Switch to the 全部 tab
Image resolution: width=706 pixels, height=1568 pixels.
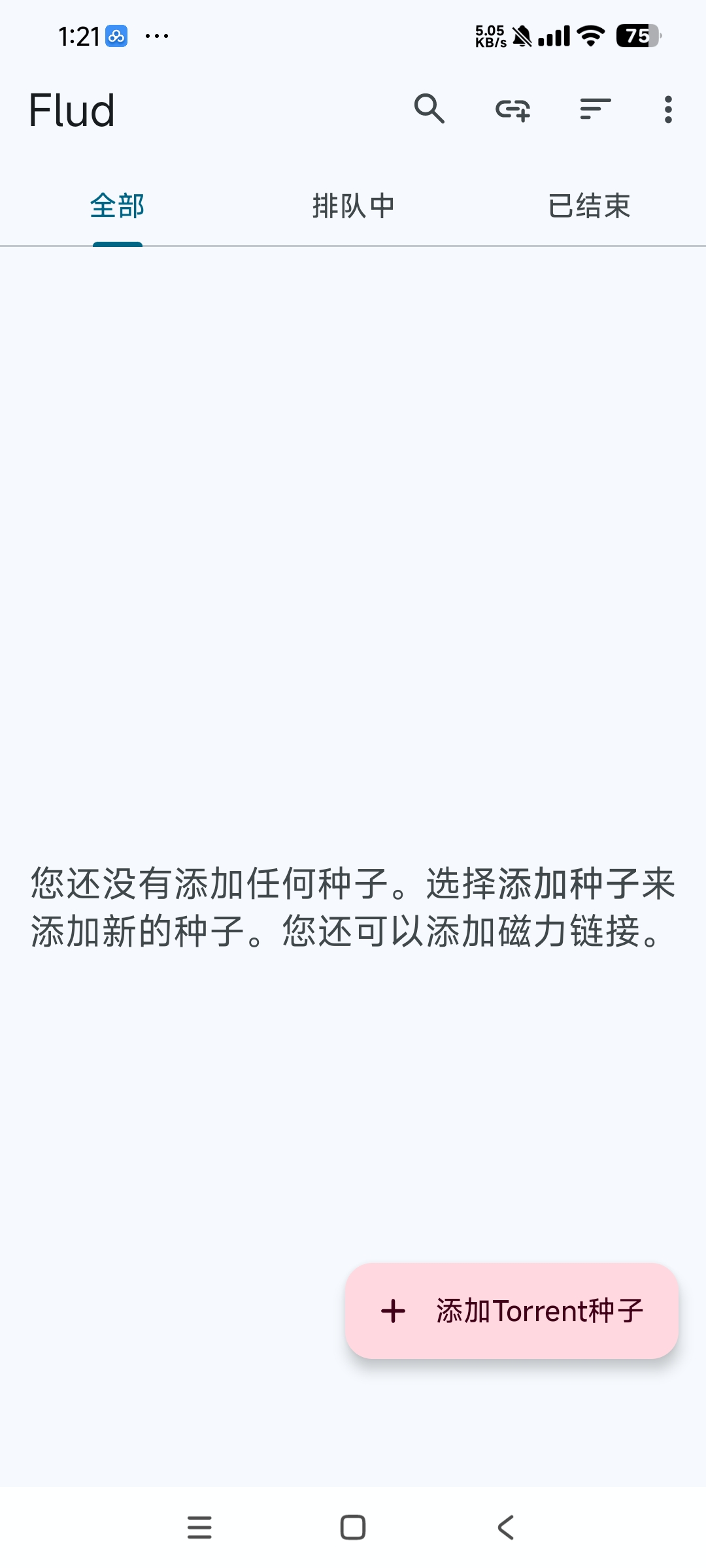pos(118,206)
